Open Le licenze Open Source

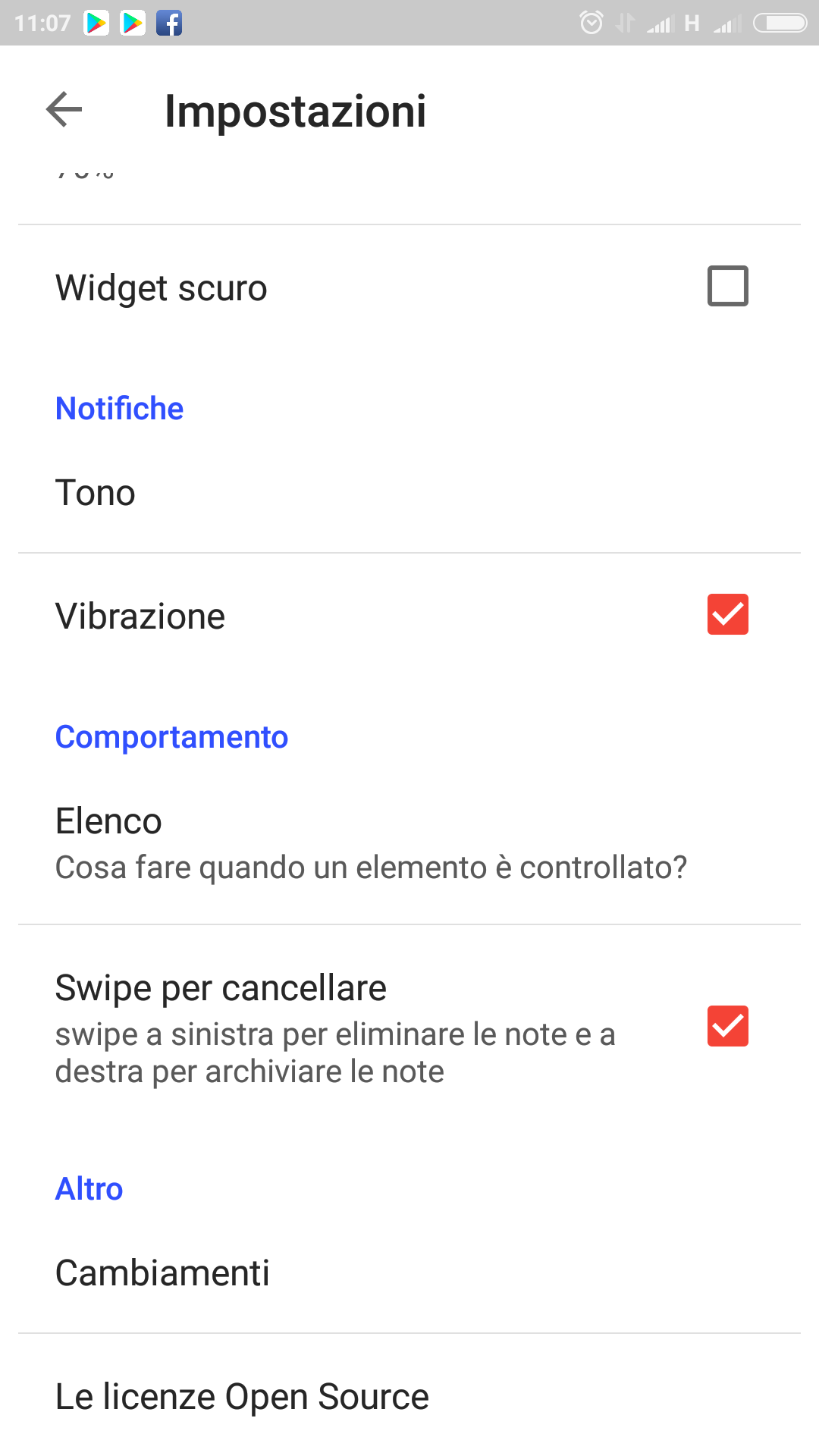coord(409,1396)
